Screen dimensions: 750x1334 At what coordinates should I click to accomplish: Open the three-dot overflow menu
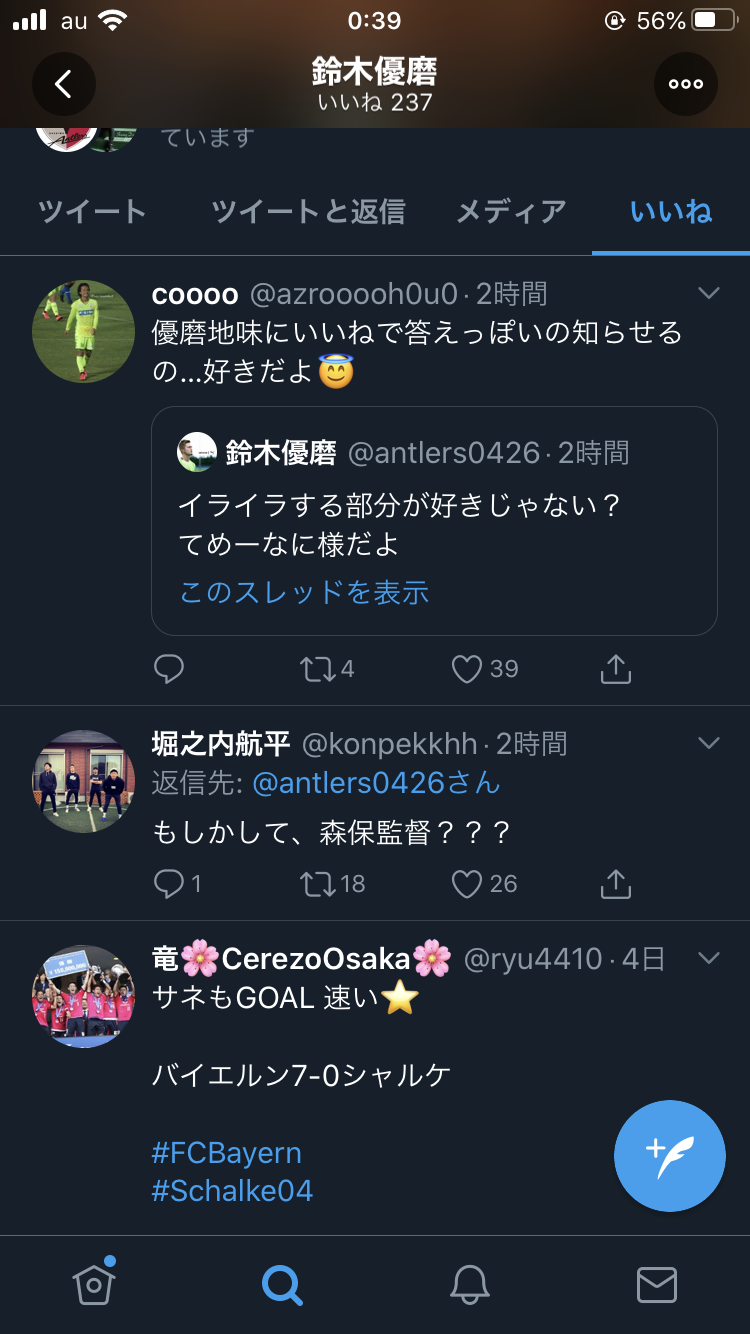(x=686, y=84)
